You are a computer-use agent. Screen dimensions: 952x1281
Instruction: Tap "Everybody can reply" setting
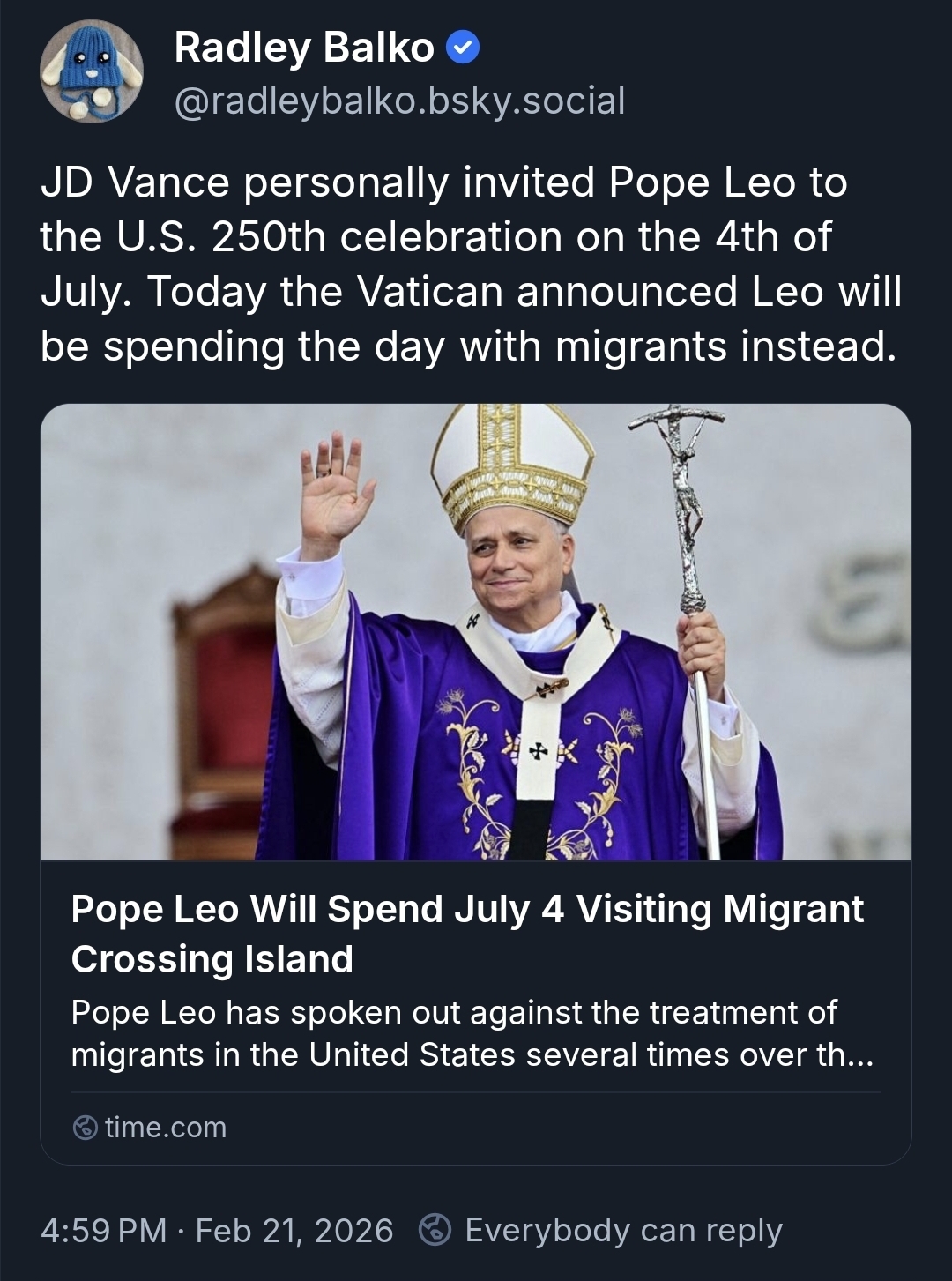[x=600, y=1230]
